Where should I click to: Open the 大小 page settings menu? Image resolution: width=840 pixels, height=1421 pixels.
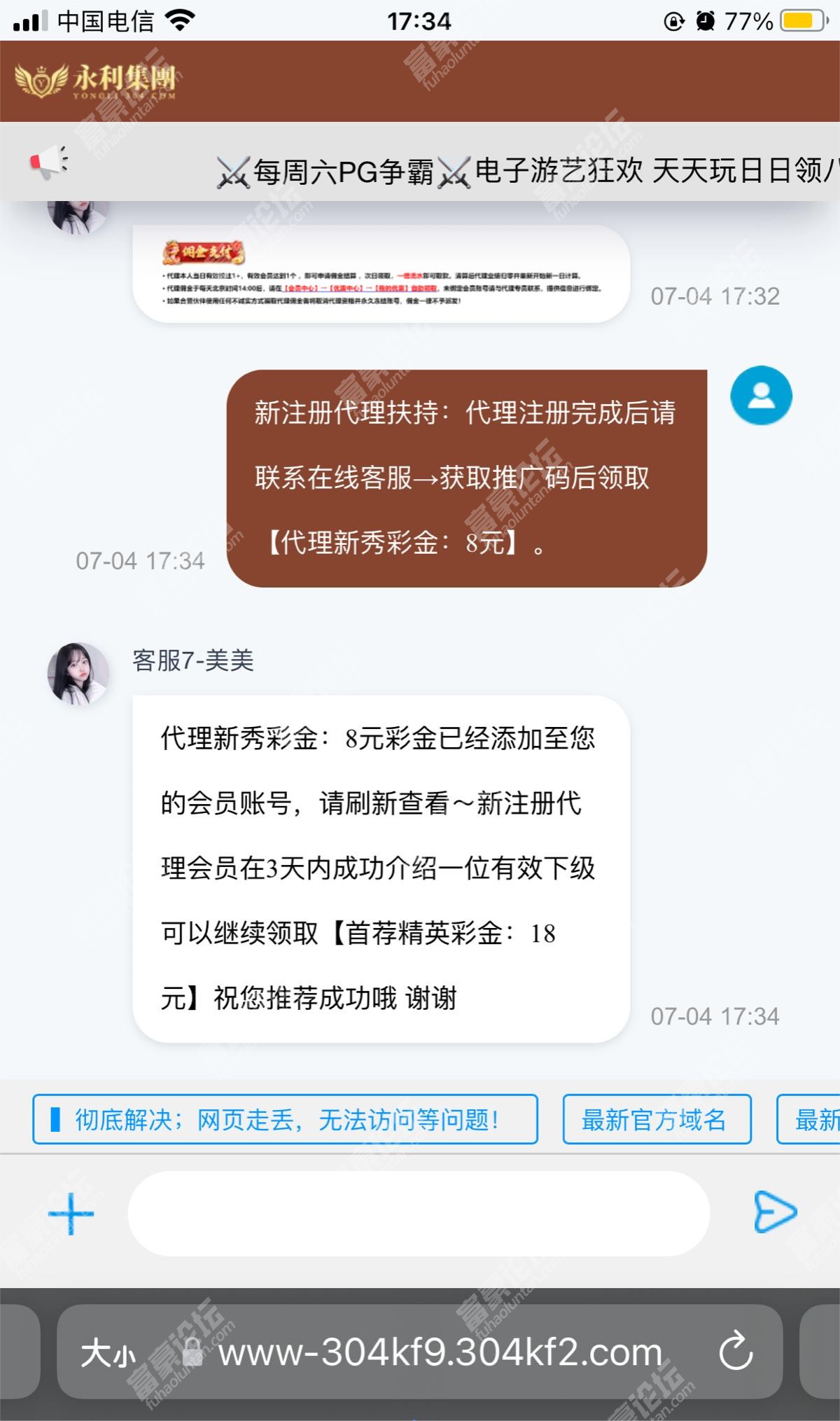click(108, 1353)
